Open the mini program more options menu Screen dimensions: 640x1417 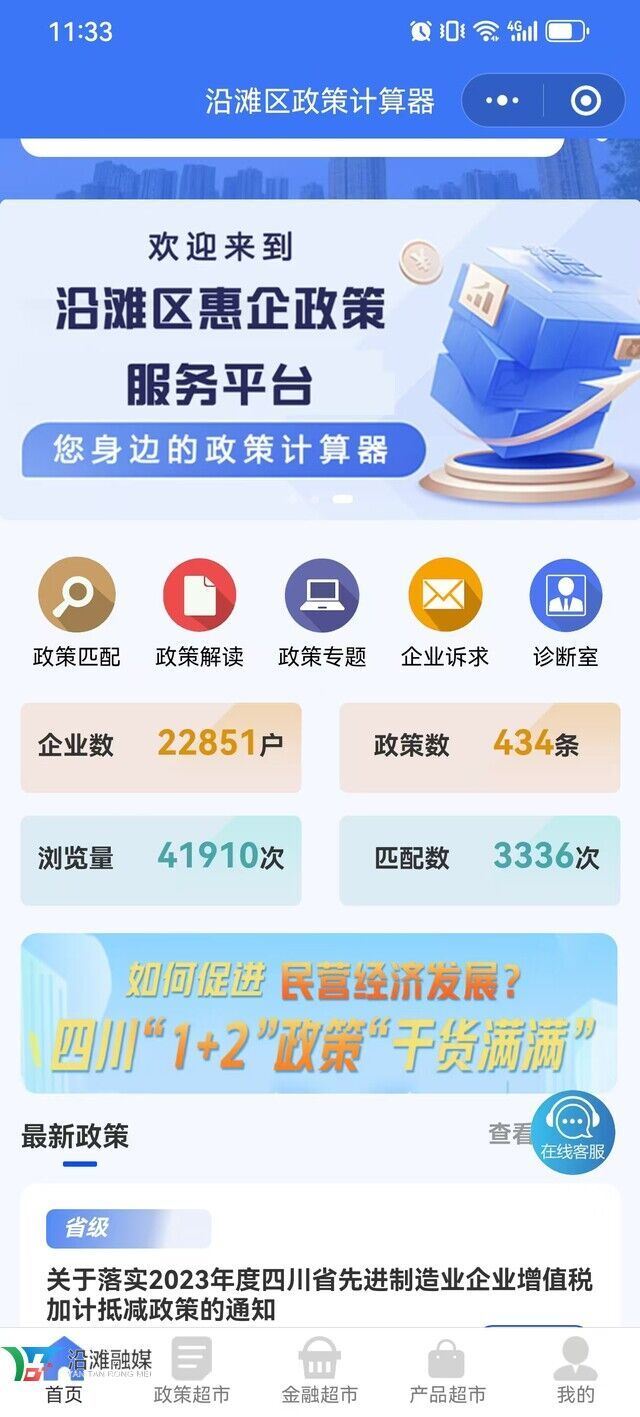point(502,101)
